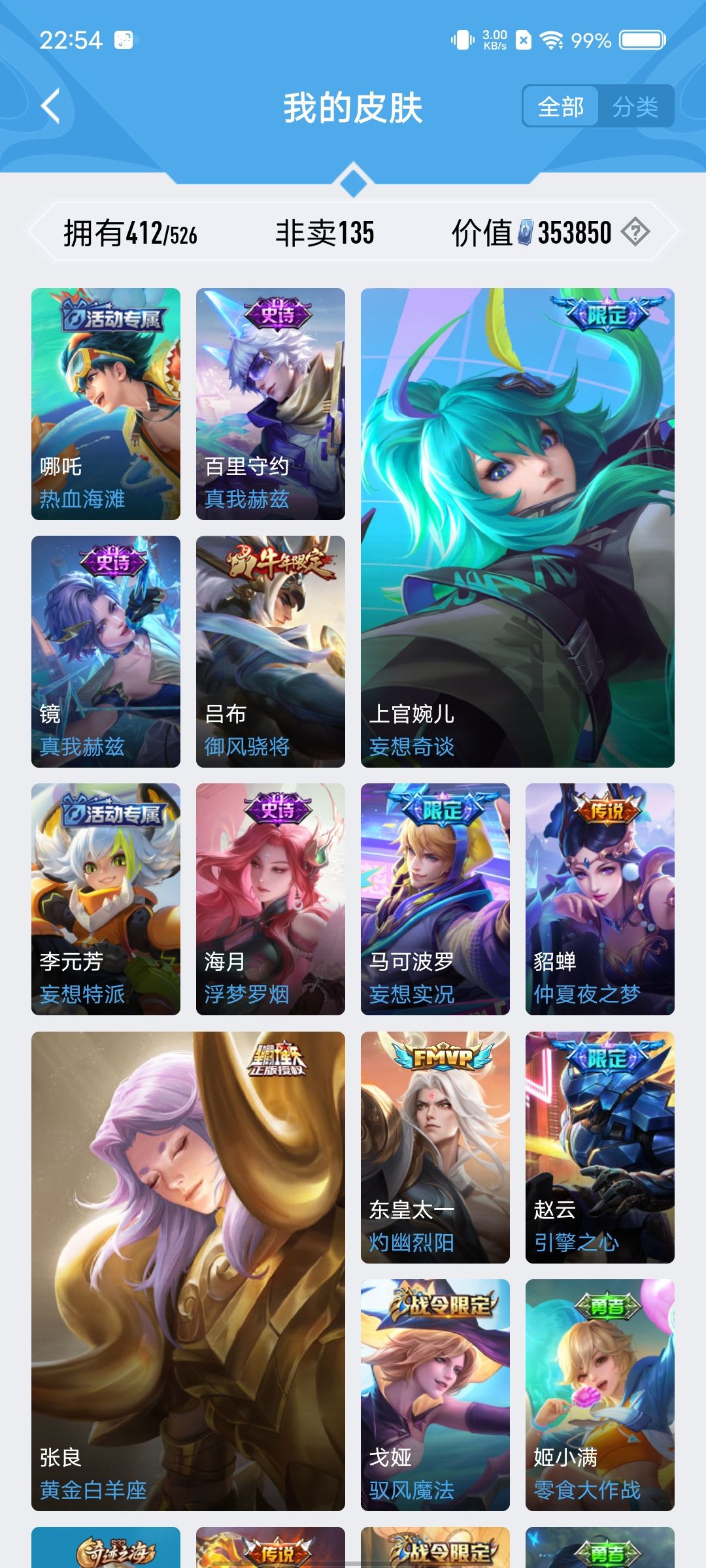Open 上官婉儿 妄想奇谈 skin
This screenshot has height=1568, width=706.
[518, 528]
